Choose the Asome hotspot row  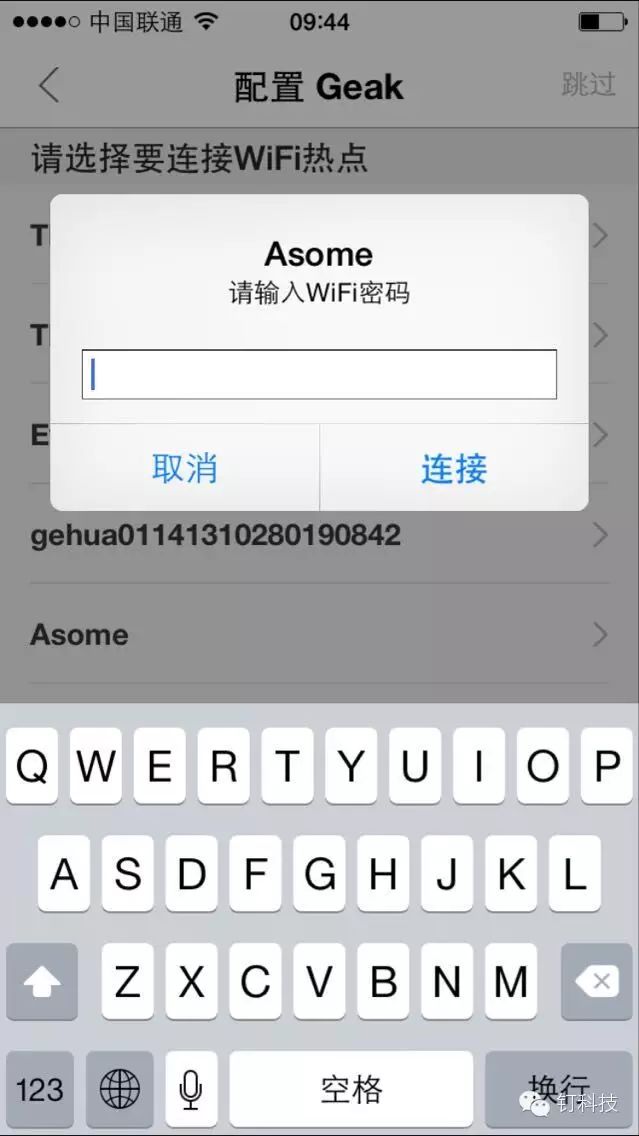coord(319,635)
